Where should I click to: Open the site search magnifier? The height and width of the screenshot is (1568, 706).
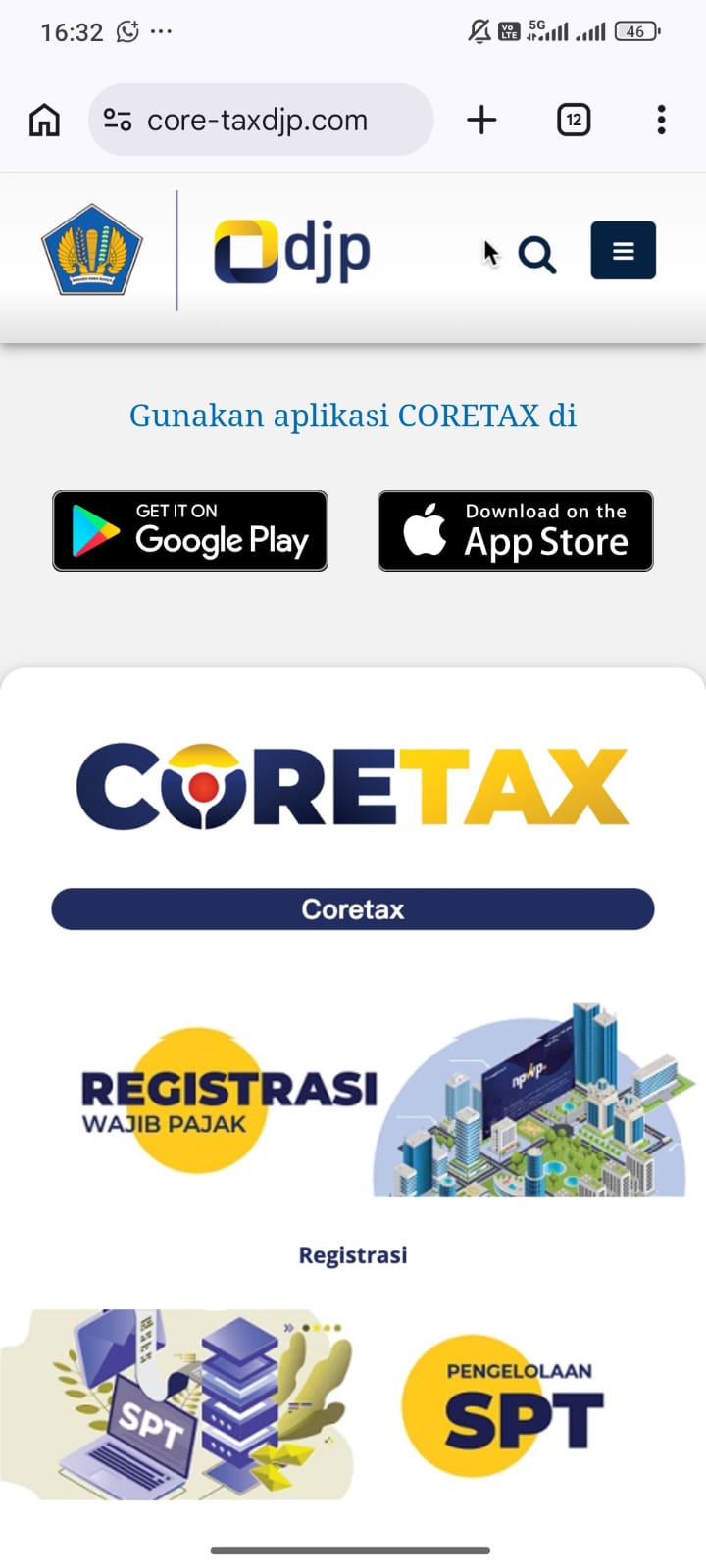536,255
